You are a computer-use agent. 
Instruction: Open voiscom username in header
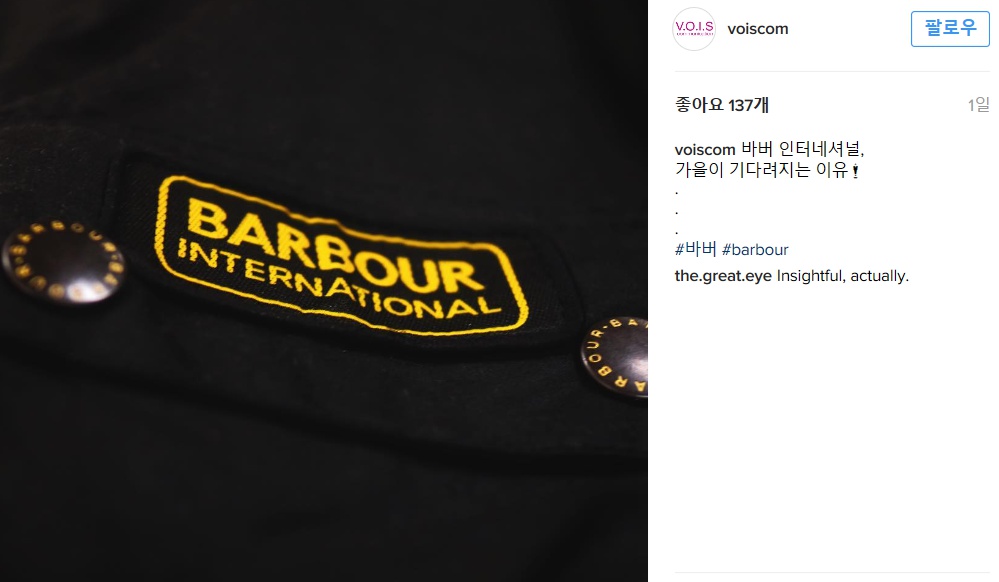coord(758,29)
